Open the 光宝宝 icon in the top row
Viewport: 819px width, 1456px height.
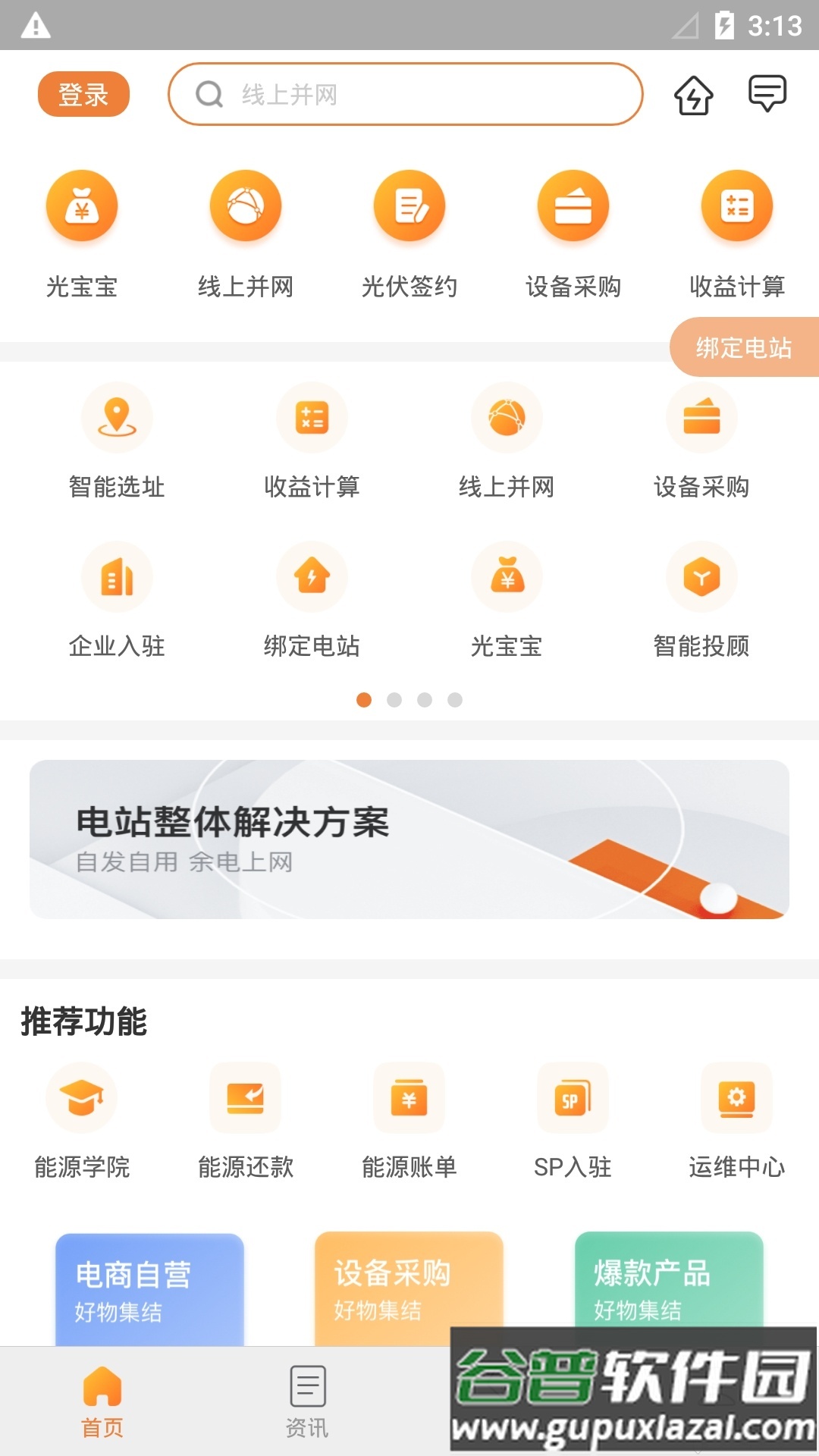click(x=82, y=205)
